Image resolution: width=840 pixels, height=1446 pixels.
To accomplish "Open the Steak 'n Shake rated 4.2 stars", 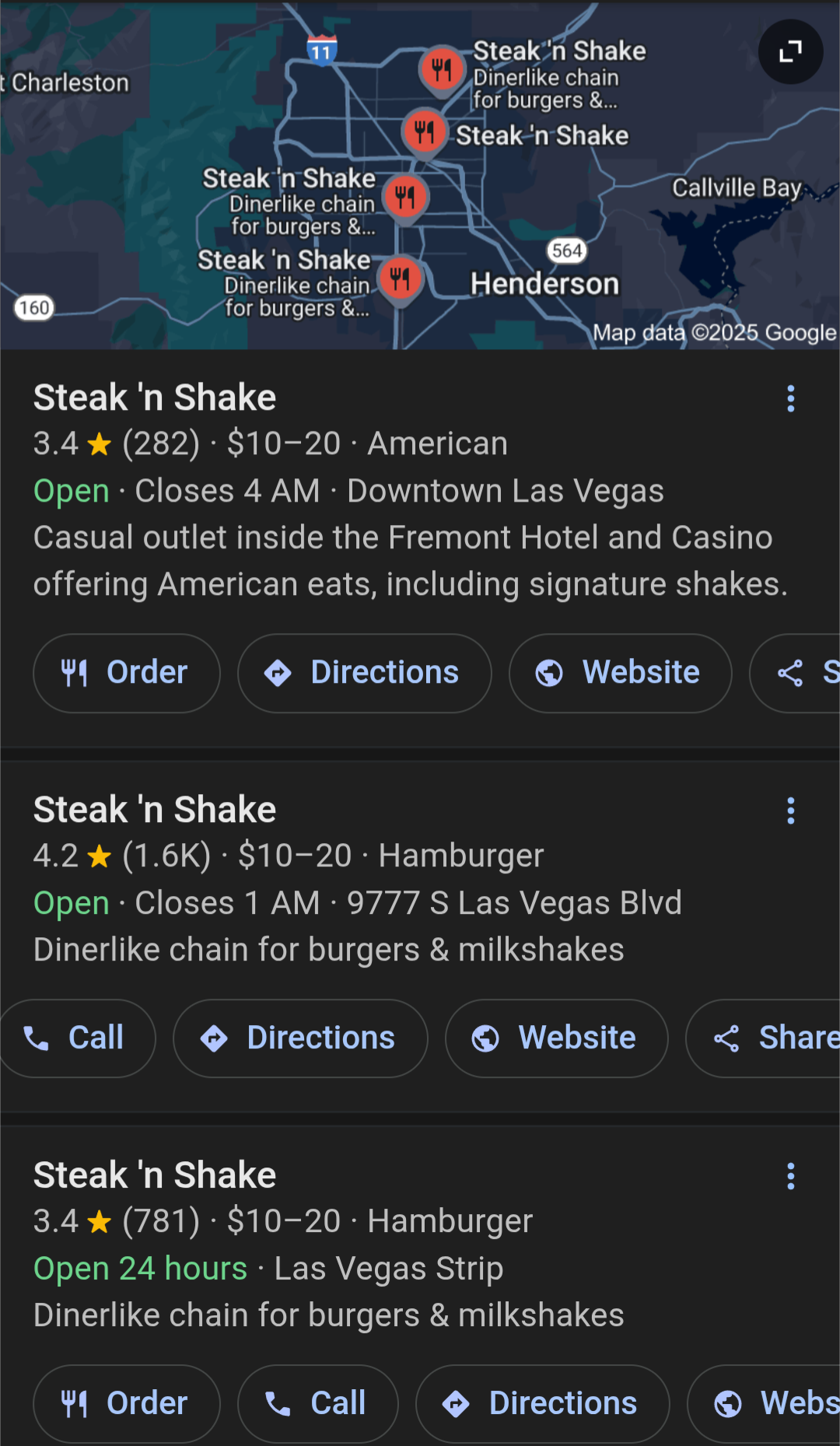I will [155, 810].
